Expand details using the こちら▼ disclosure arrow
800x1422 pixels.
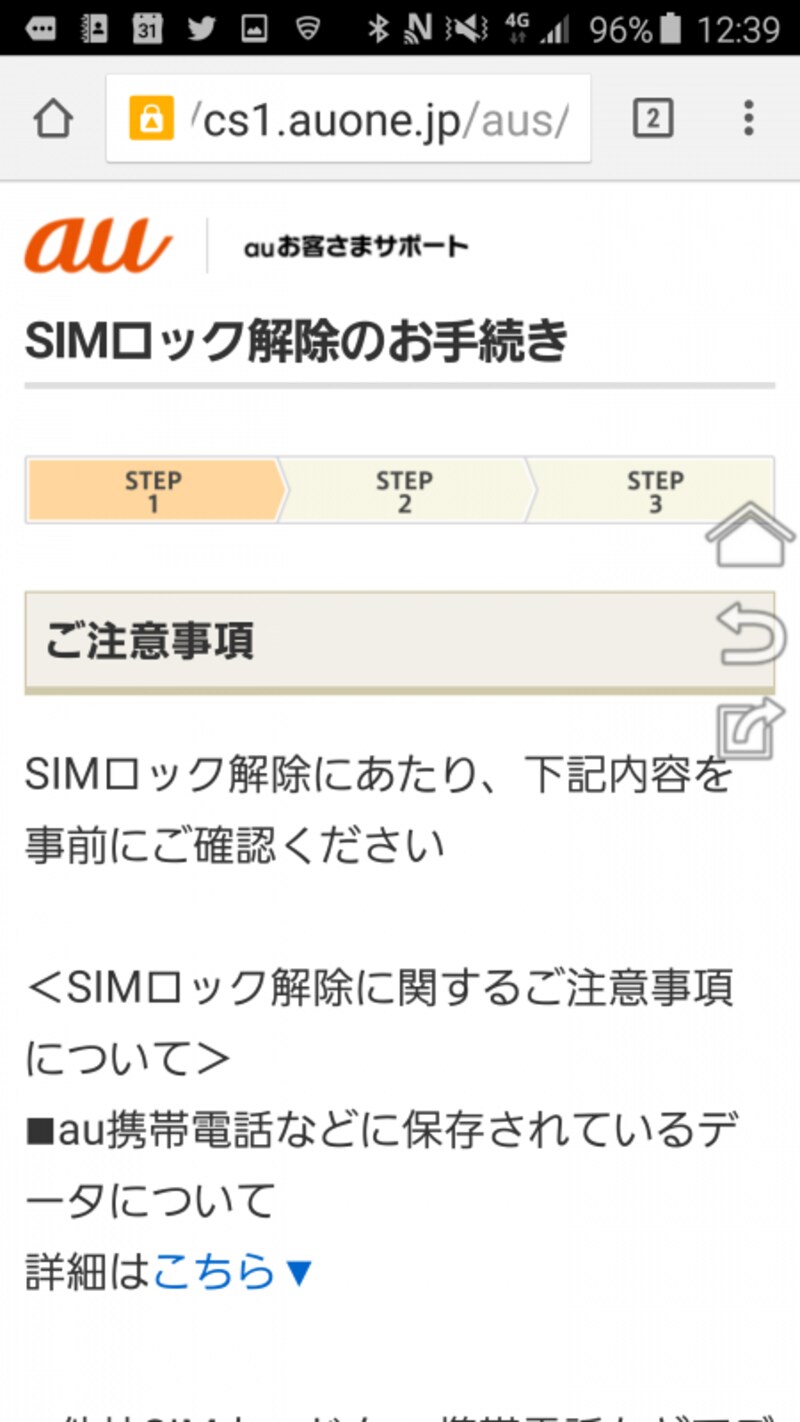click(295, 1272)
